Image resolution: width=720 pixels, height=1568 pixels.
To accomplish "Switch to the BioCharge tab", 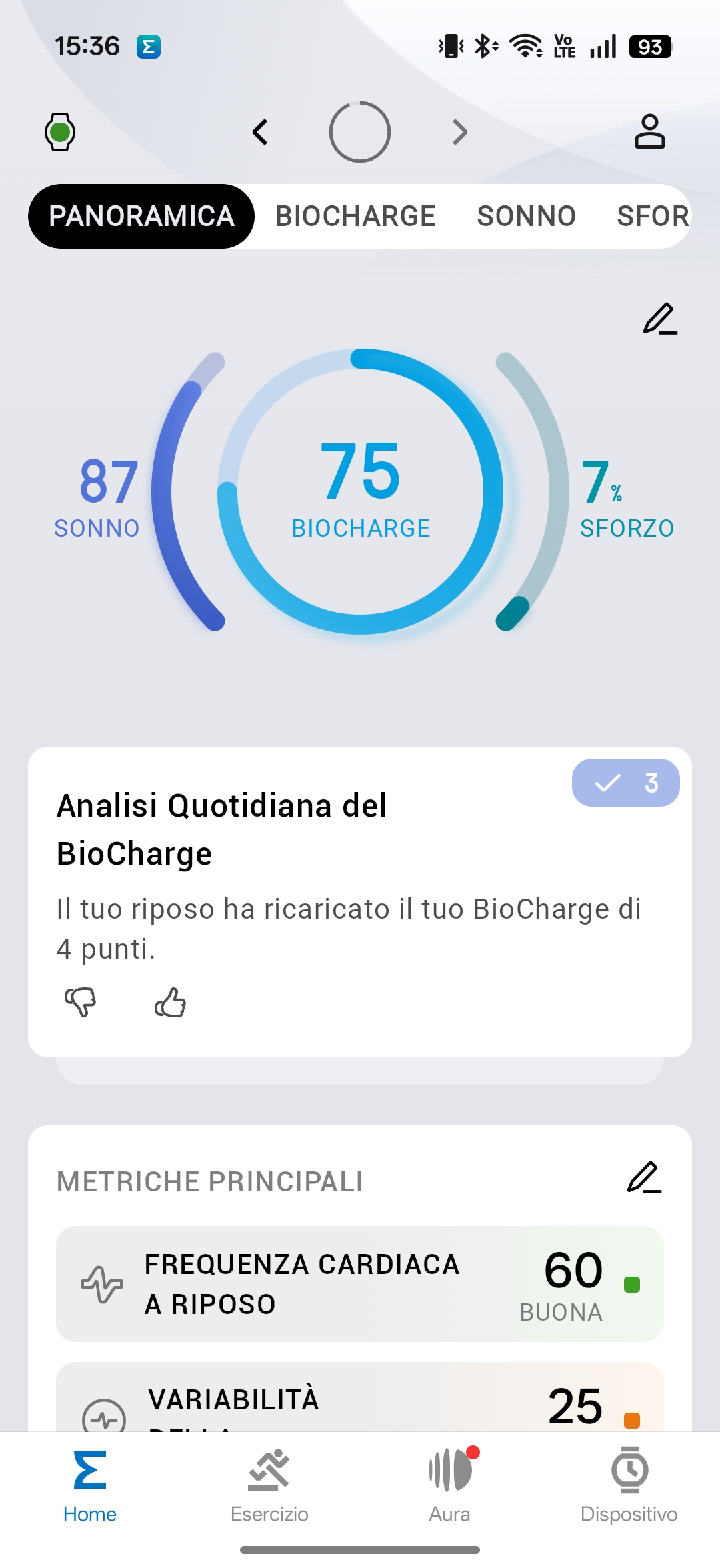I will point(355,216).
